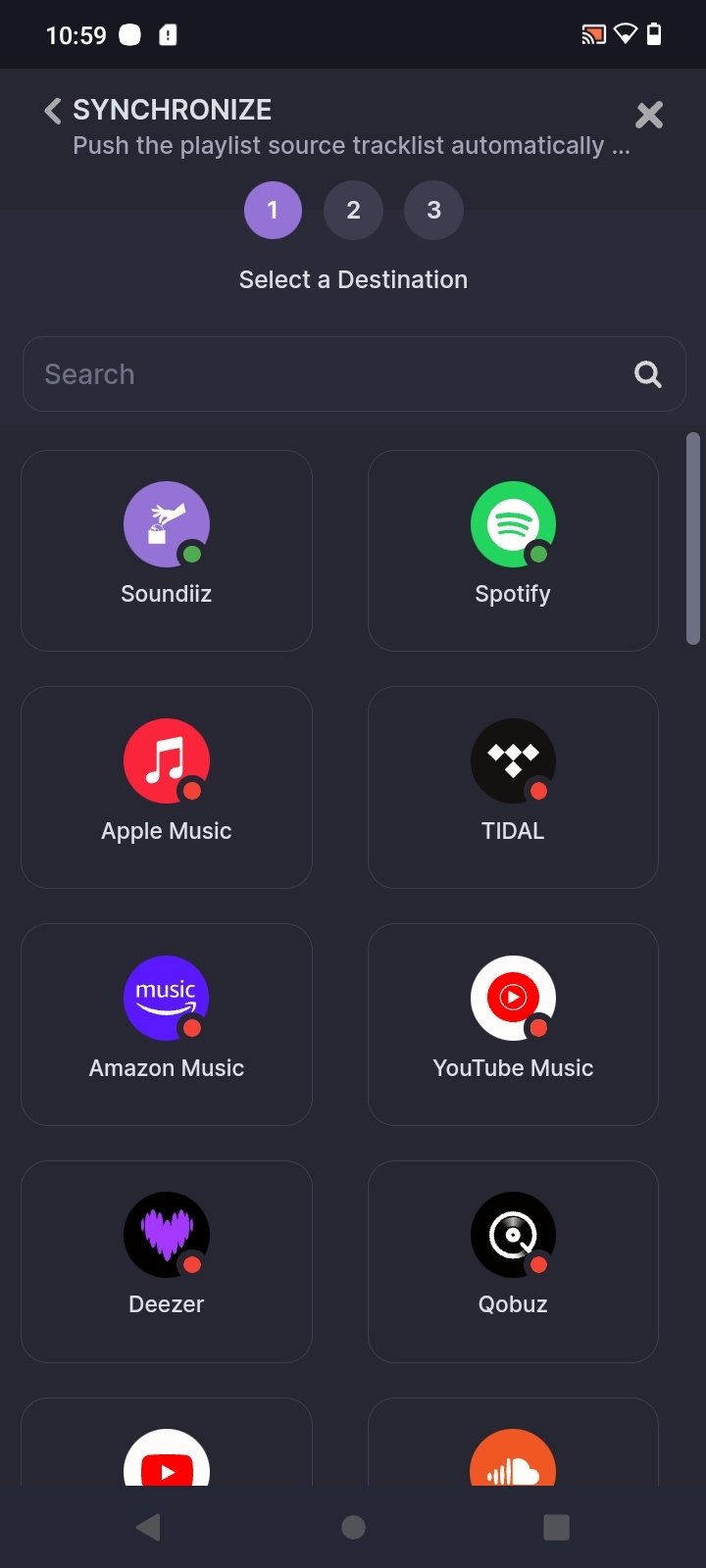This screenshot has width=706, height=1568.
Task: Select Soundiiz as destination
Action: (x=167, y=551)
